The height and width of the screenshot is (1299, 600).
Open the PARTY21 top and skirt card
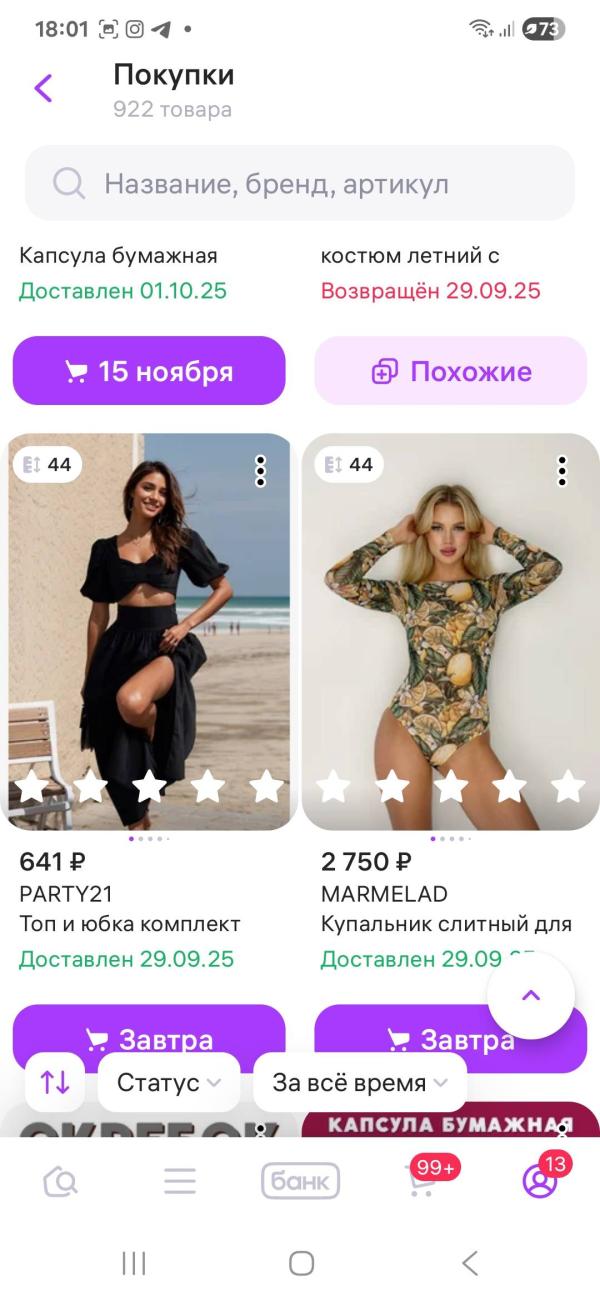pyautogui.click(x=149, y=630)
